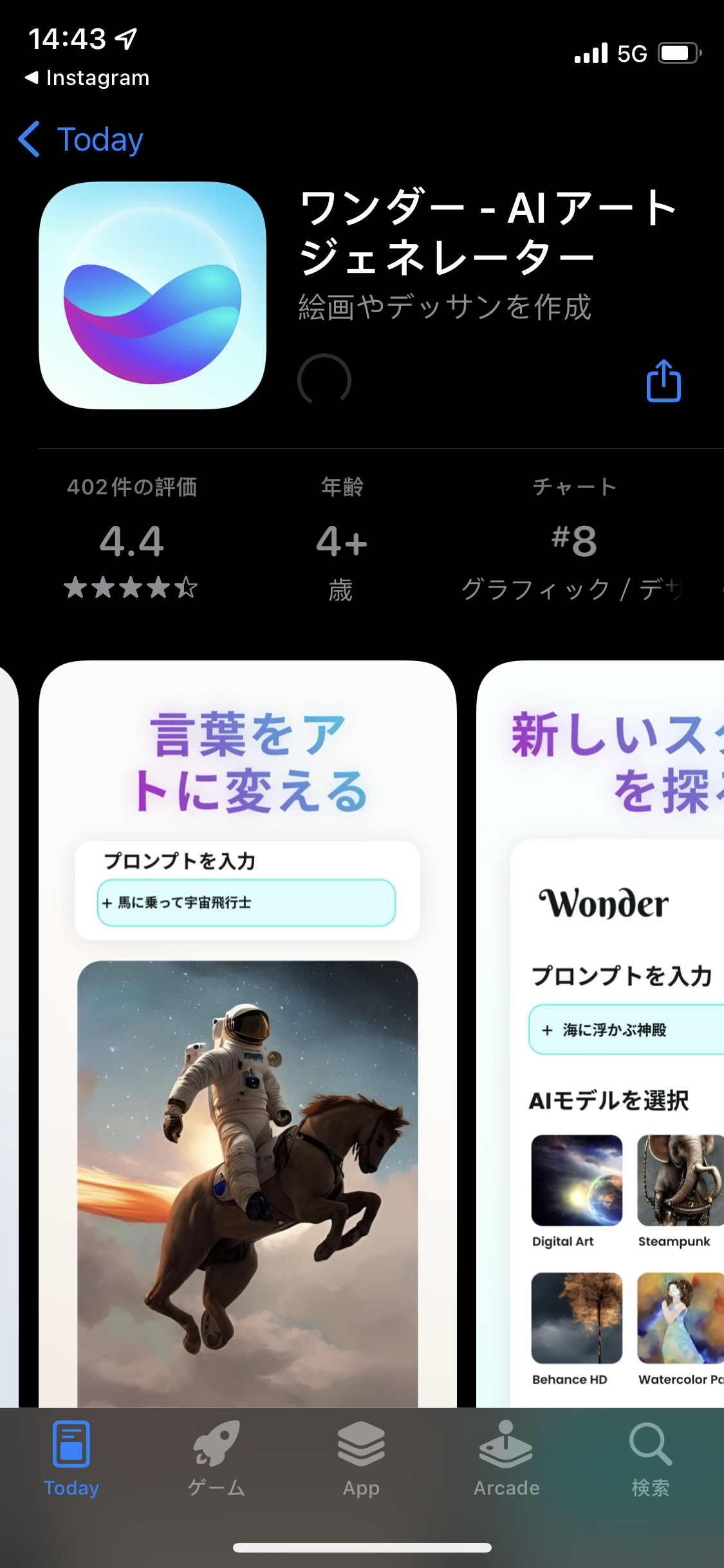Switch to the Arcade tab

point(506,1460)
